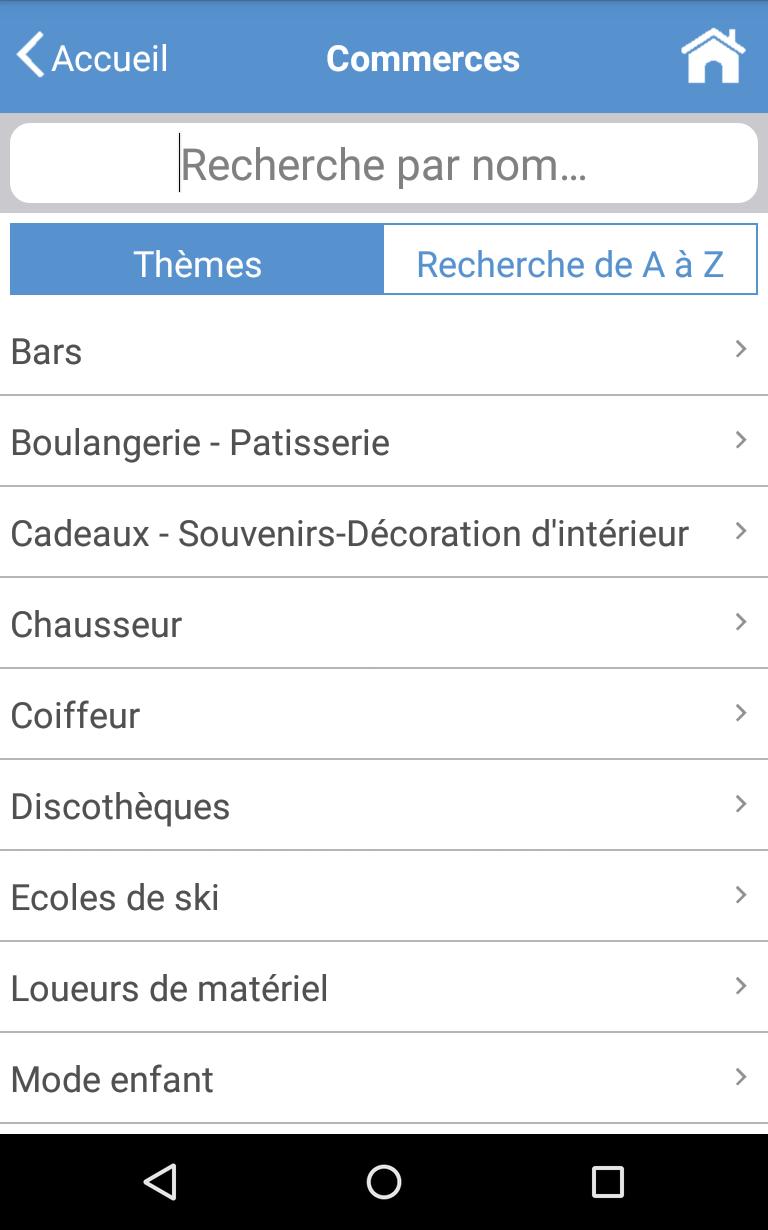Open the Bars category
Viewport: 768px width, 1230px height.
tap(384, 351)
